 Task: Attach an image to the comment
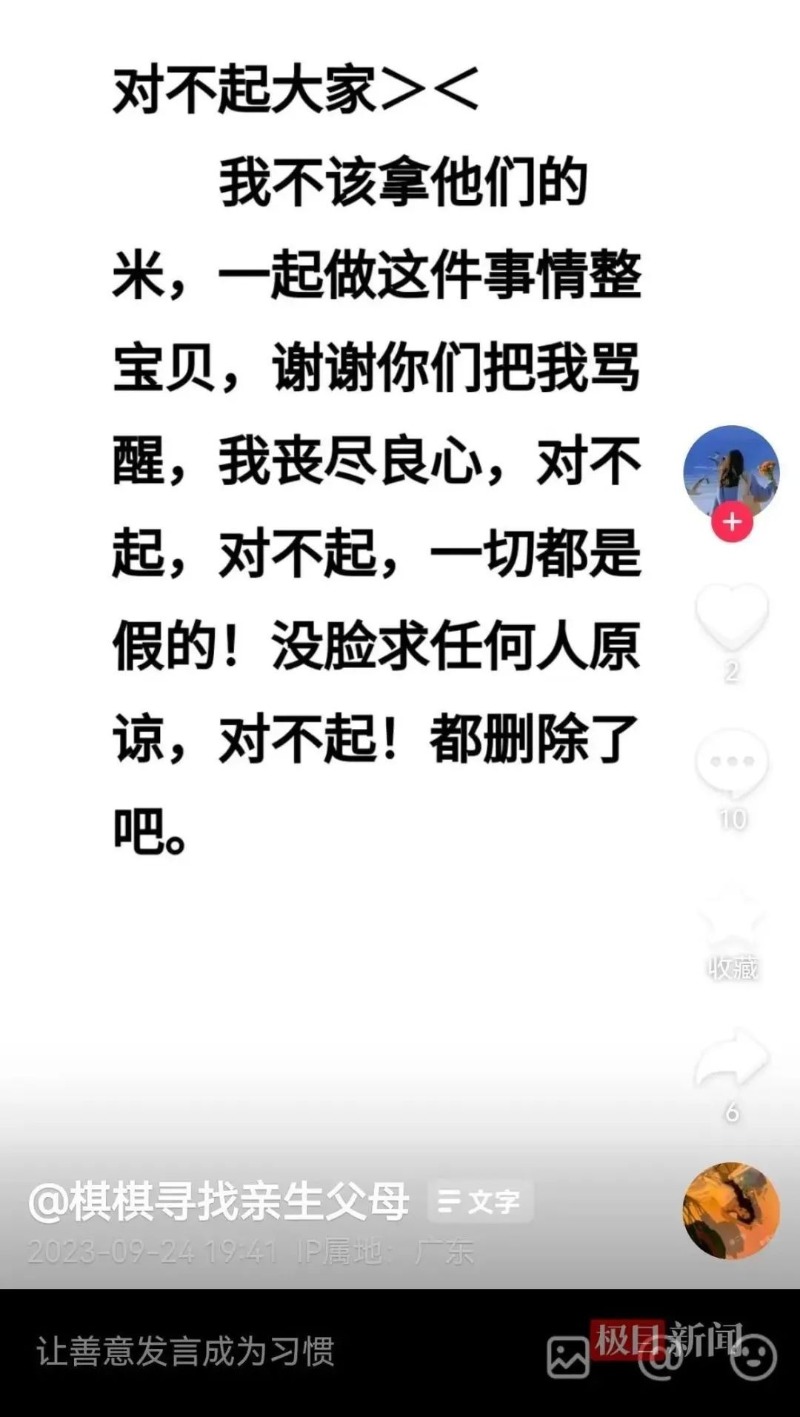point(568,1357)
